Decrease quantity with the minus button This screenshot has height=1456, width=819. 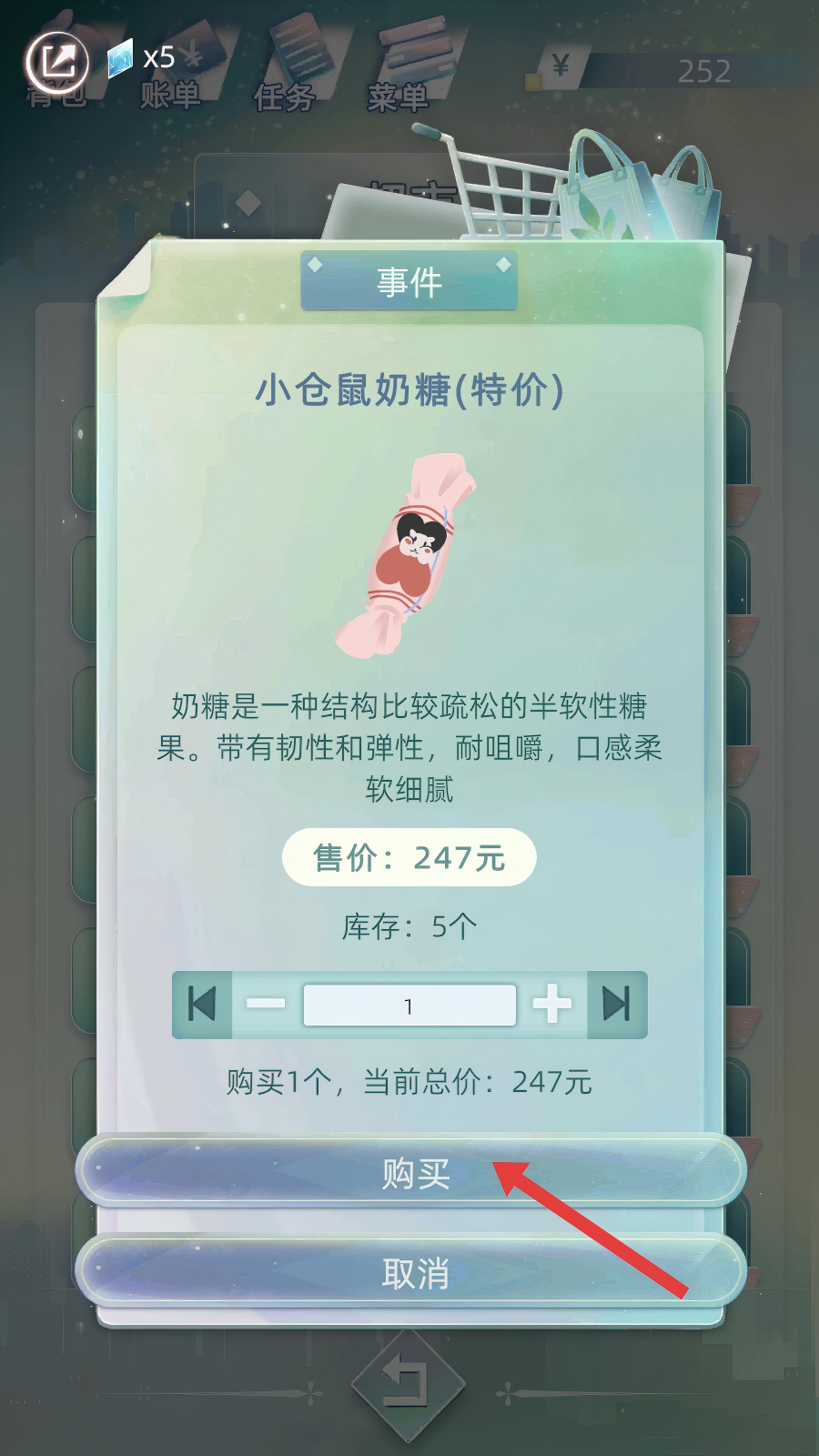tap(266, 1005)
